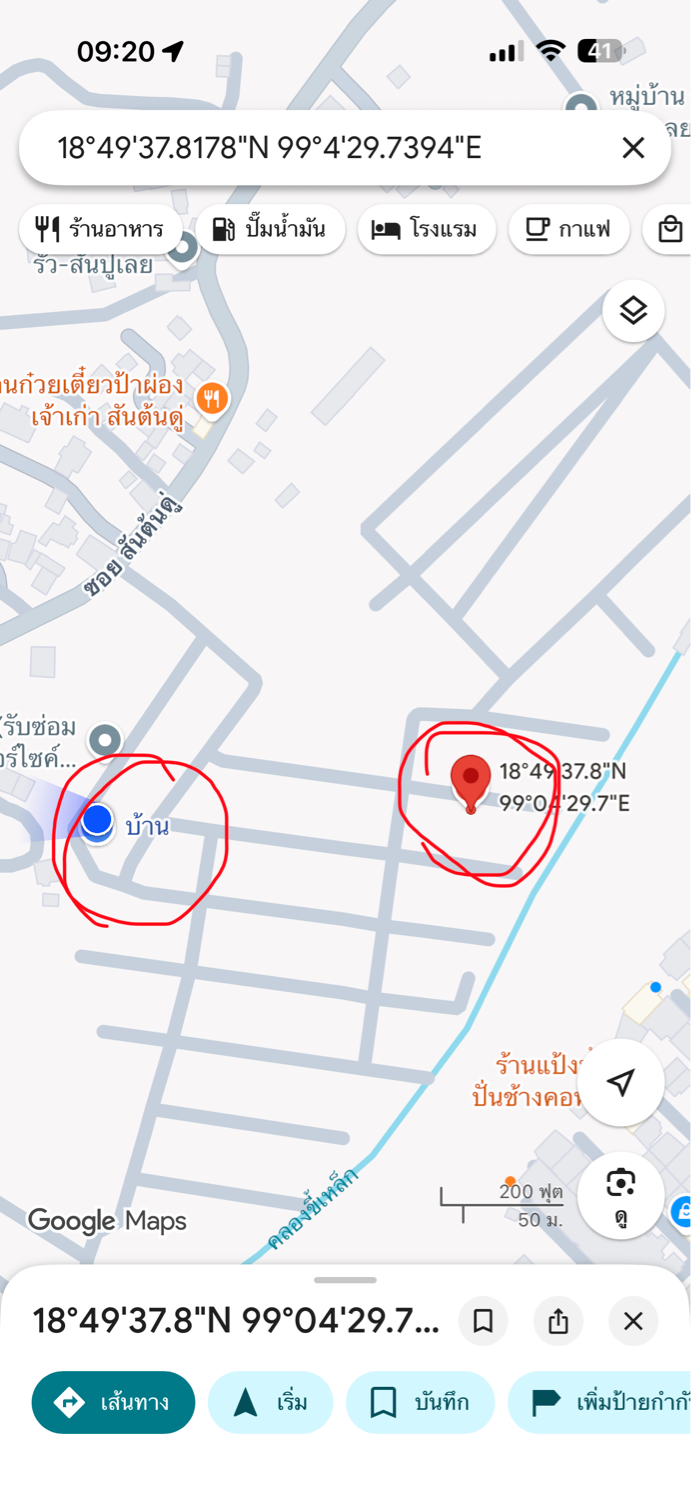The image size is (691, 1500).
Task: Select the ร้านอาหาร restaurants chip
Action: pos(100,229)
